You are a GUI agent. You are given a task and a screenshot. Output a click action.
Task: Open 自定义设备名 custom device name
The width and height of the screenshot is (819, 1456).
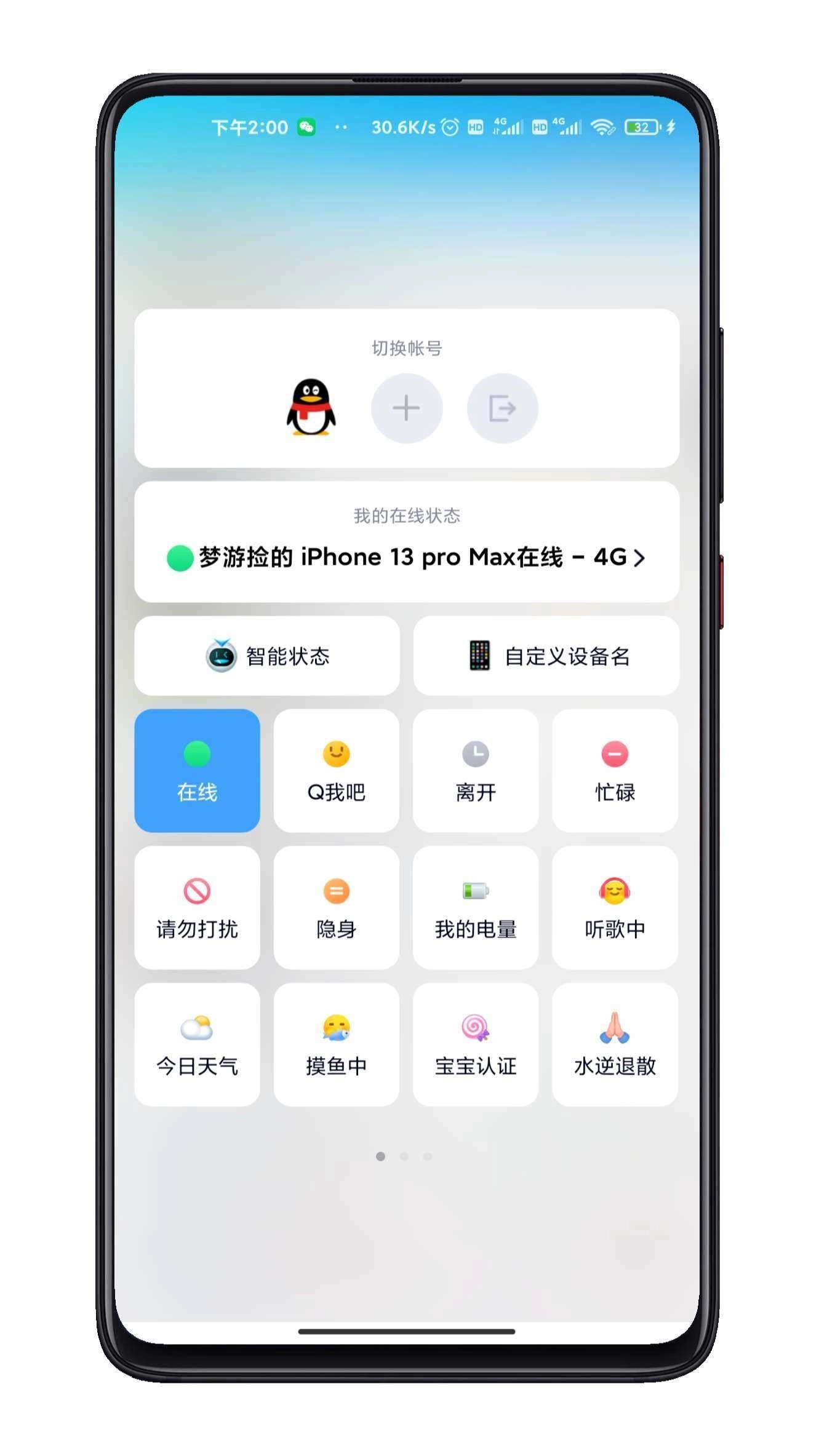pos(546,656)
